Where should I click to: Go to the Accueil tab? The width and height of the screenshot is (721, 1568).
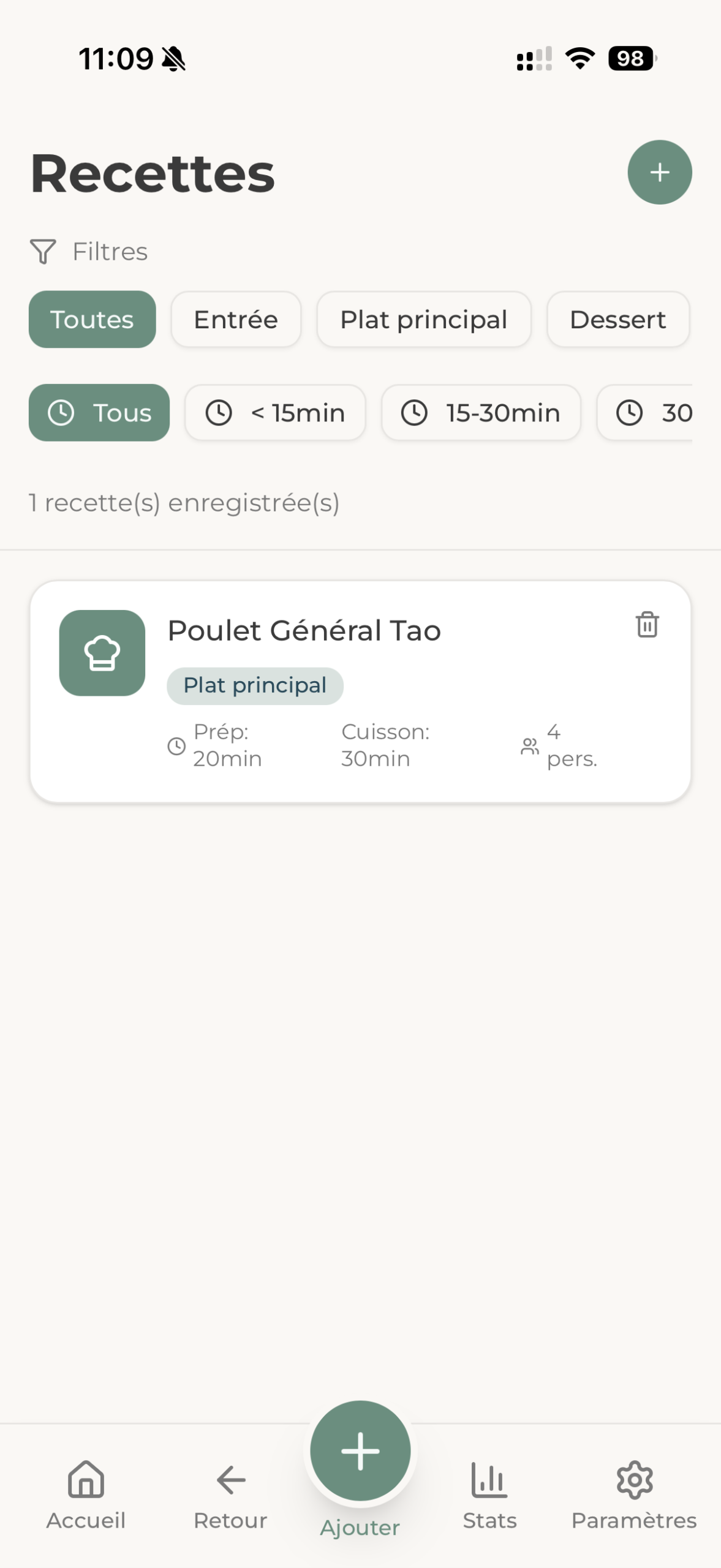86,1493
